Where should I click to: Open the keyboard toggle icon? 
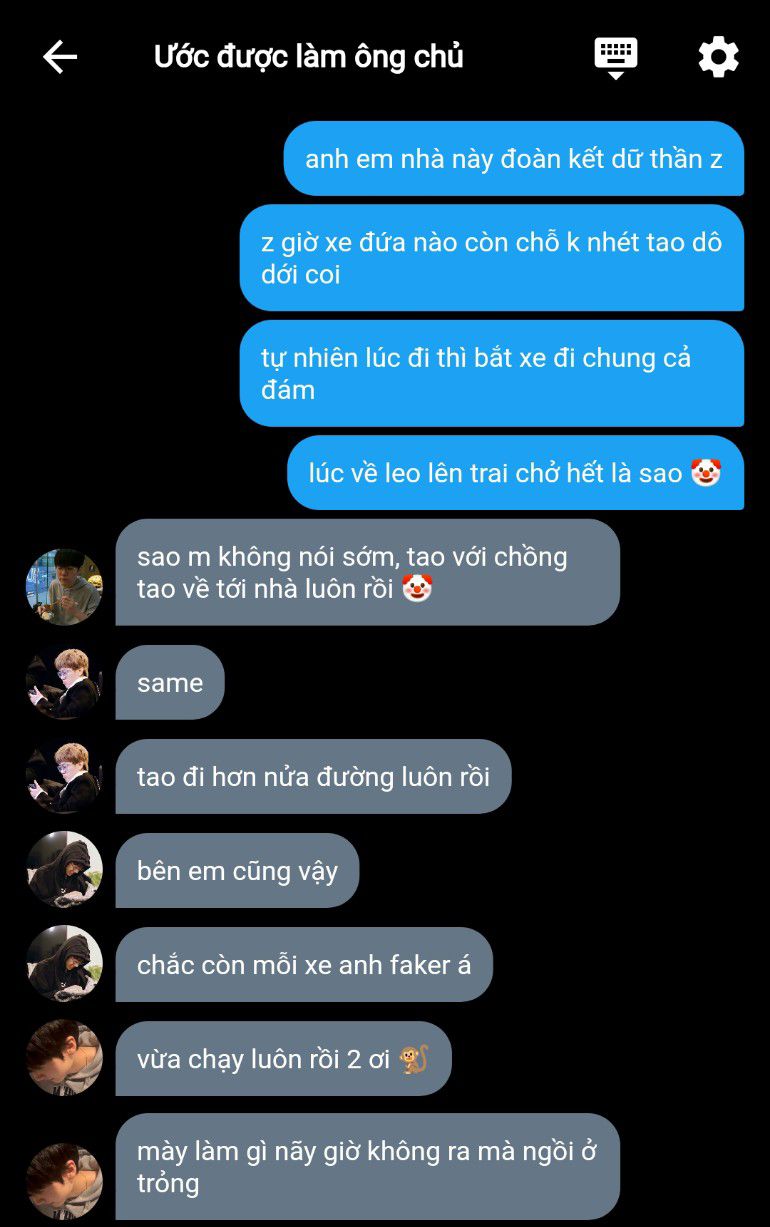click(x=616, y=57)
